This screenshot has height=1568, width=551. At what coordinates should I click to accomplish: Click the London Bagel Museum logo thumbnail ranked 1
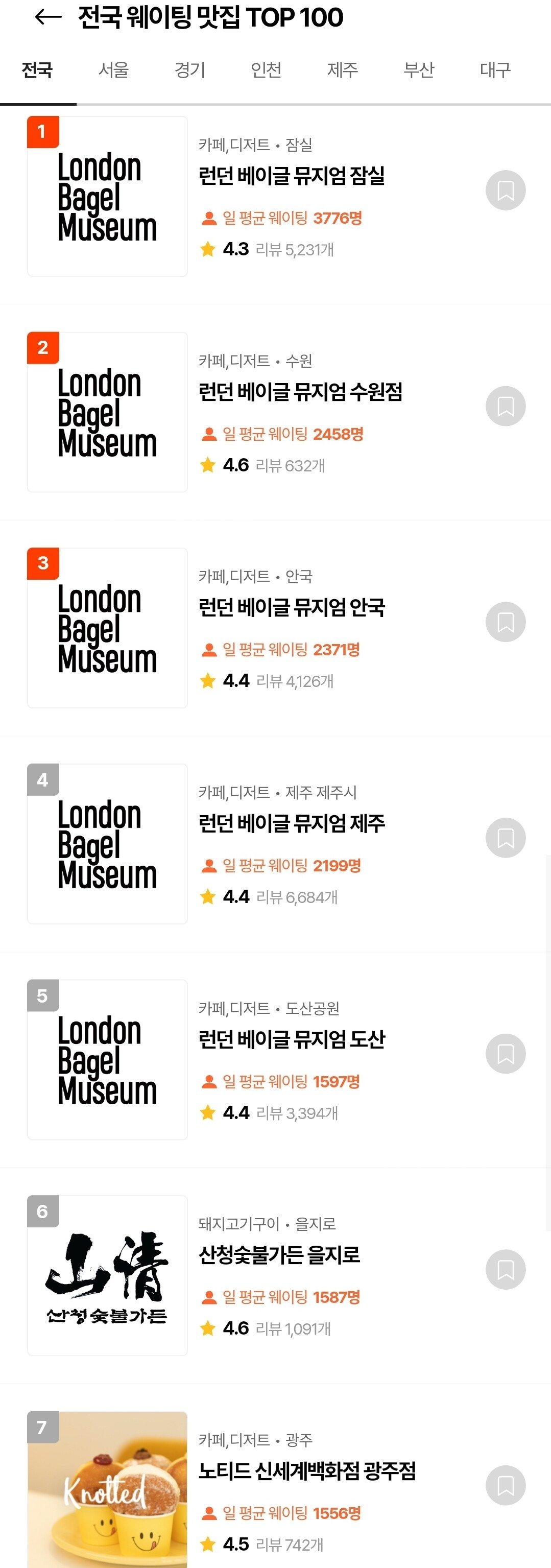pyautogui.click(x=107, y=196)
